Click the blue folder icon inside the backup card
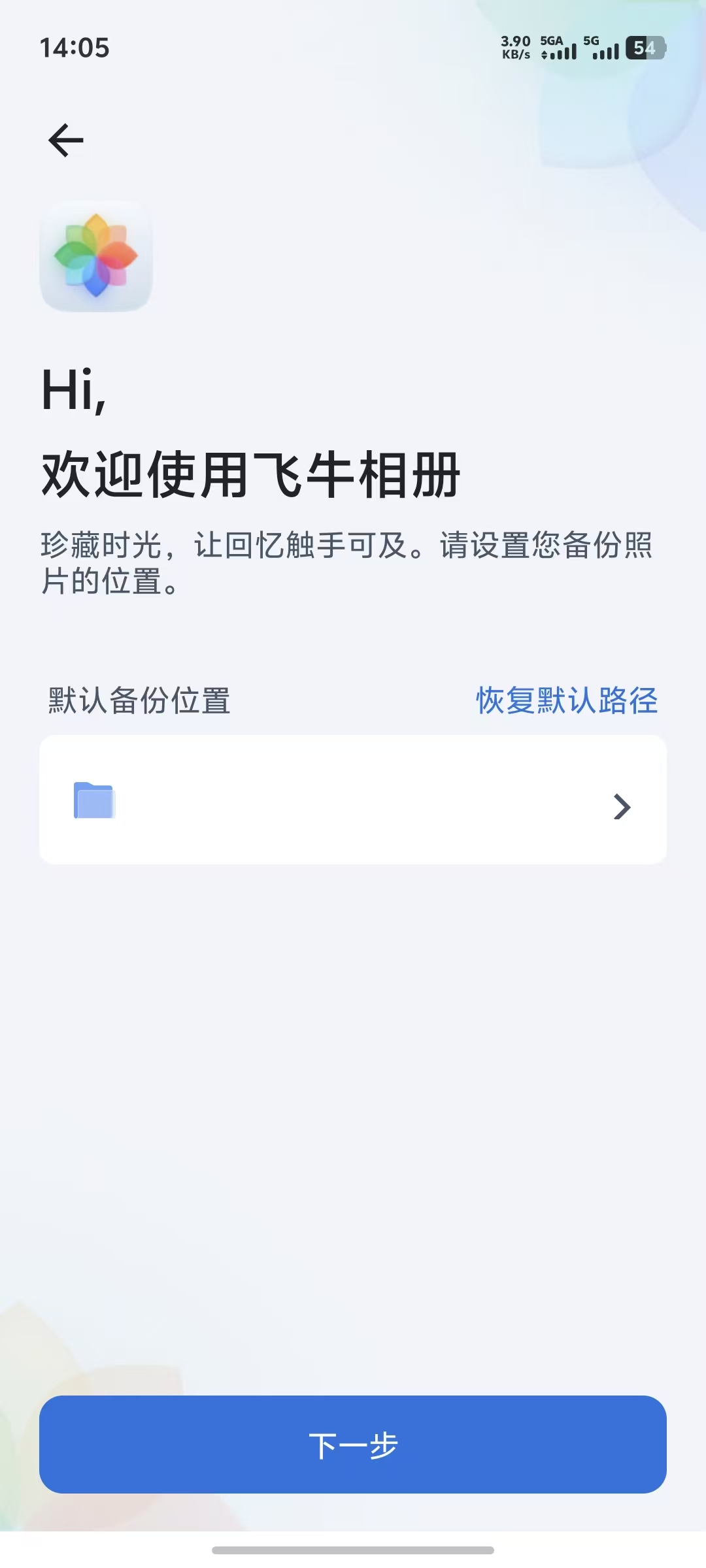706x1568 pixels. [93, 802]
